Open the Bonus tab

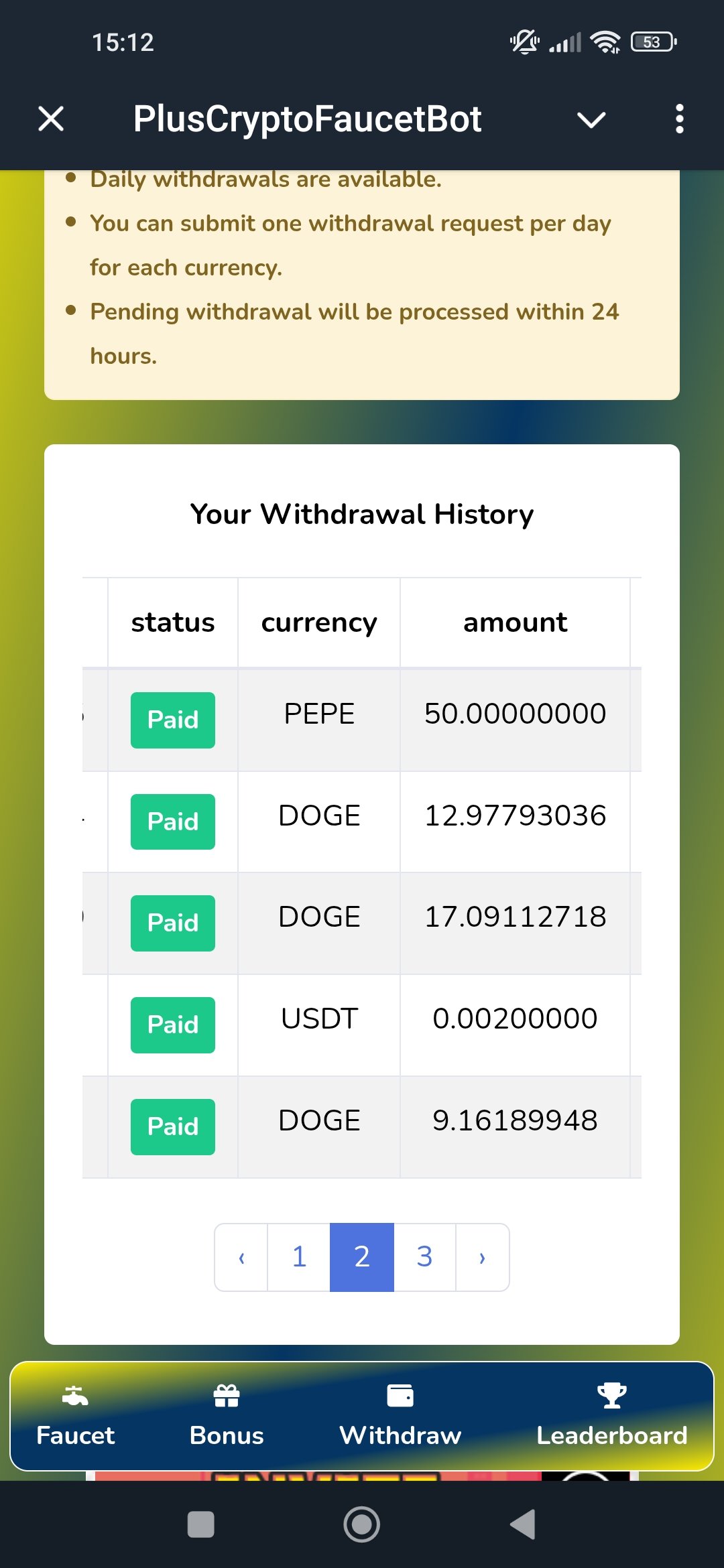227,1416
